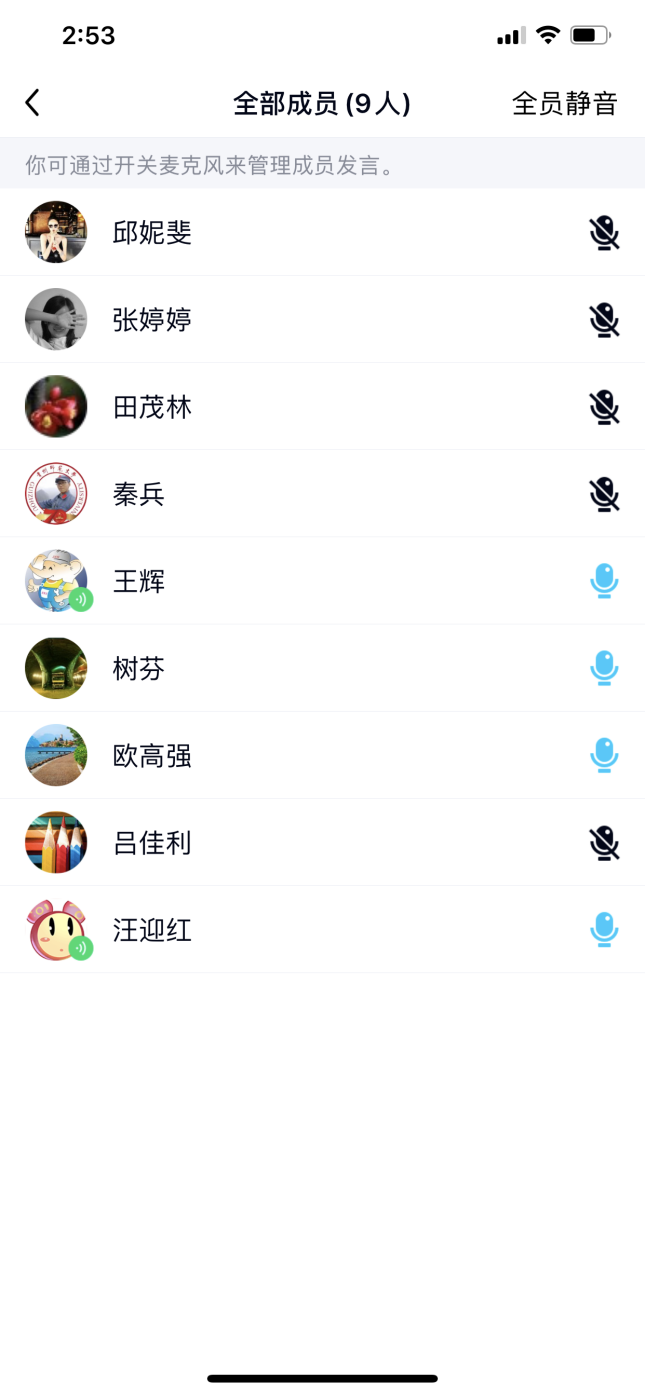Mute 王辉's microphone

(x=604, y=581)
